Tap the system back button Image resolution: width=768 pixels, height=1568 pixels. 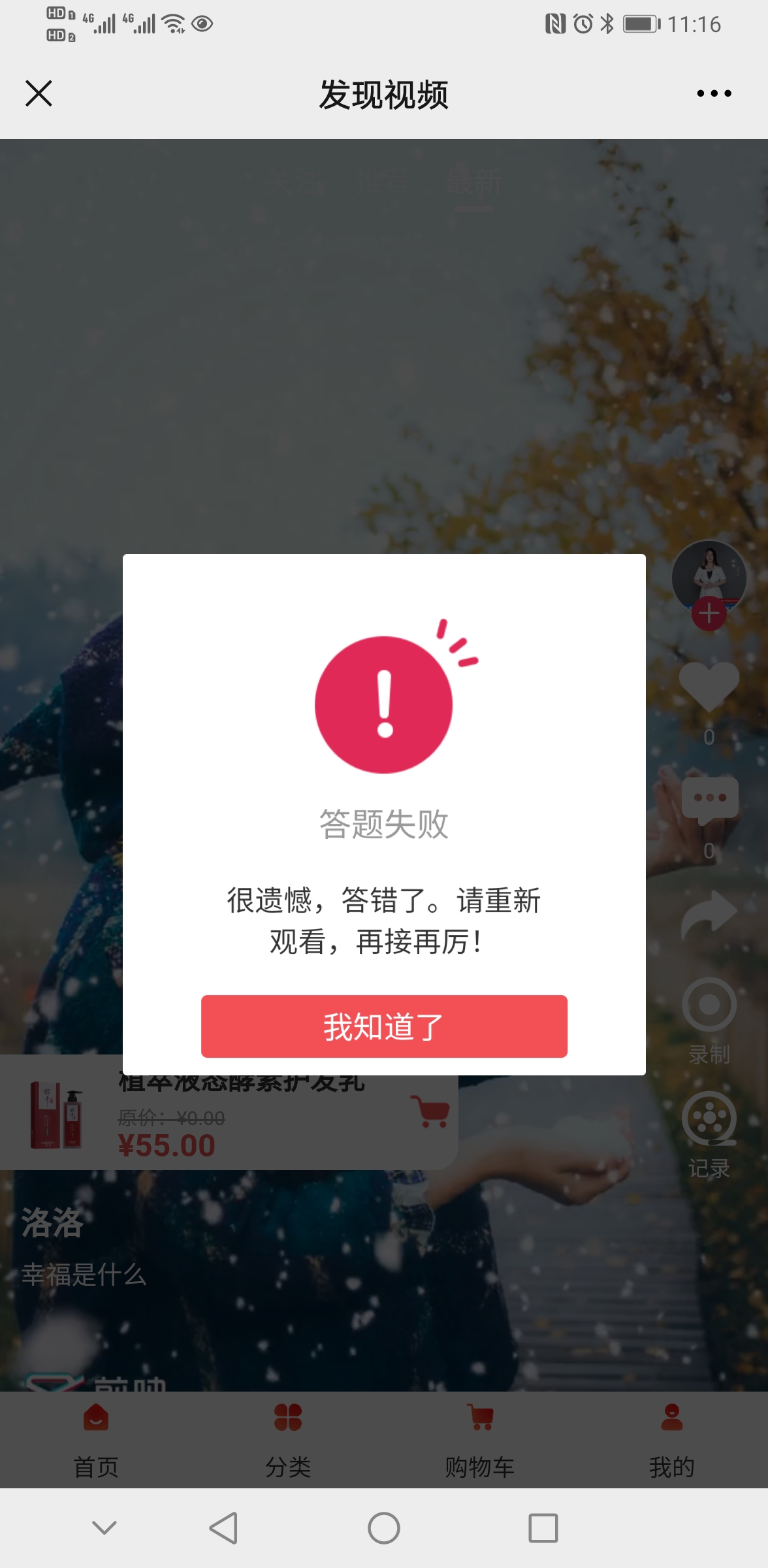coord(223,1528)
